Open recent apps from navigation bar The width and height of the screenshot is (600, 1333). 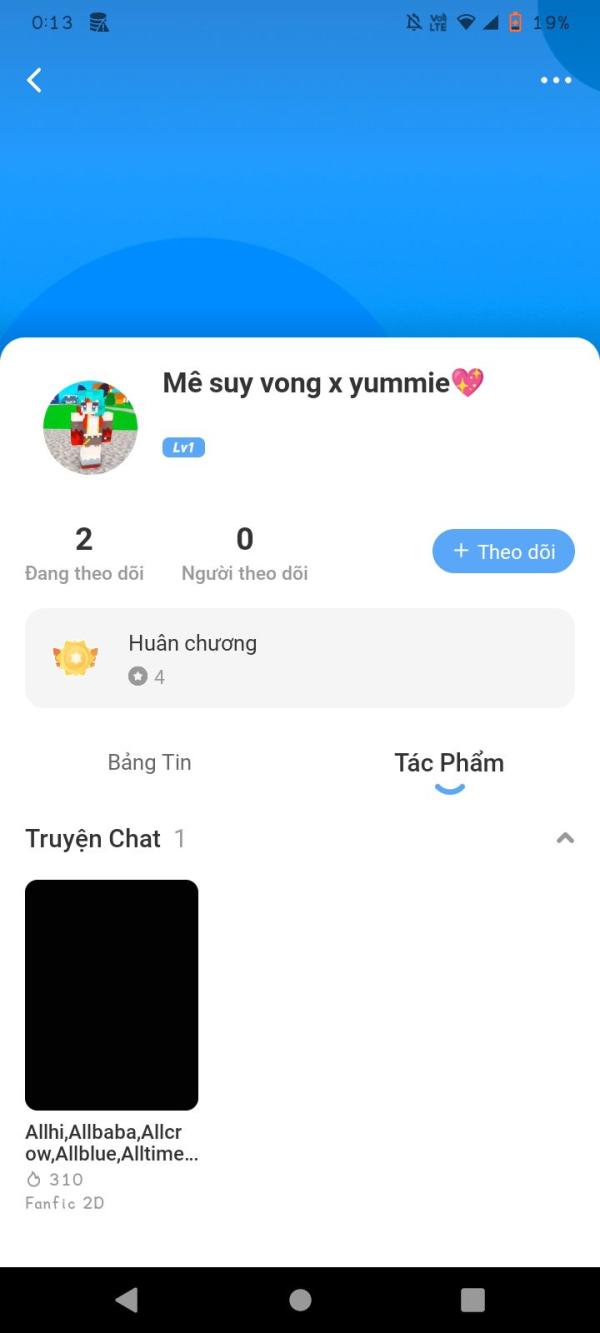point(472,1299)
